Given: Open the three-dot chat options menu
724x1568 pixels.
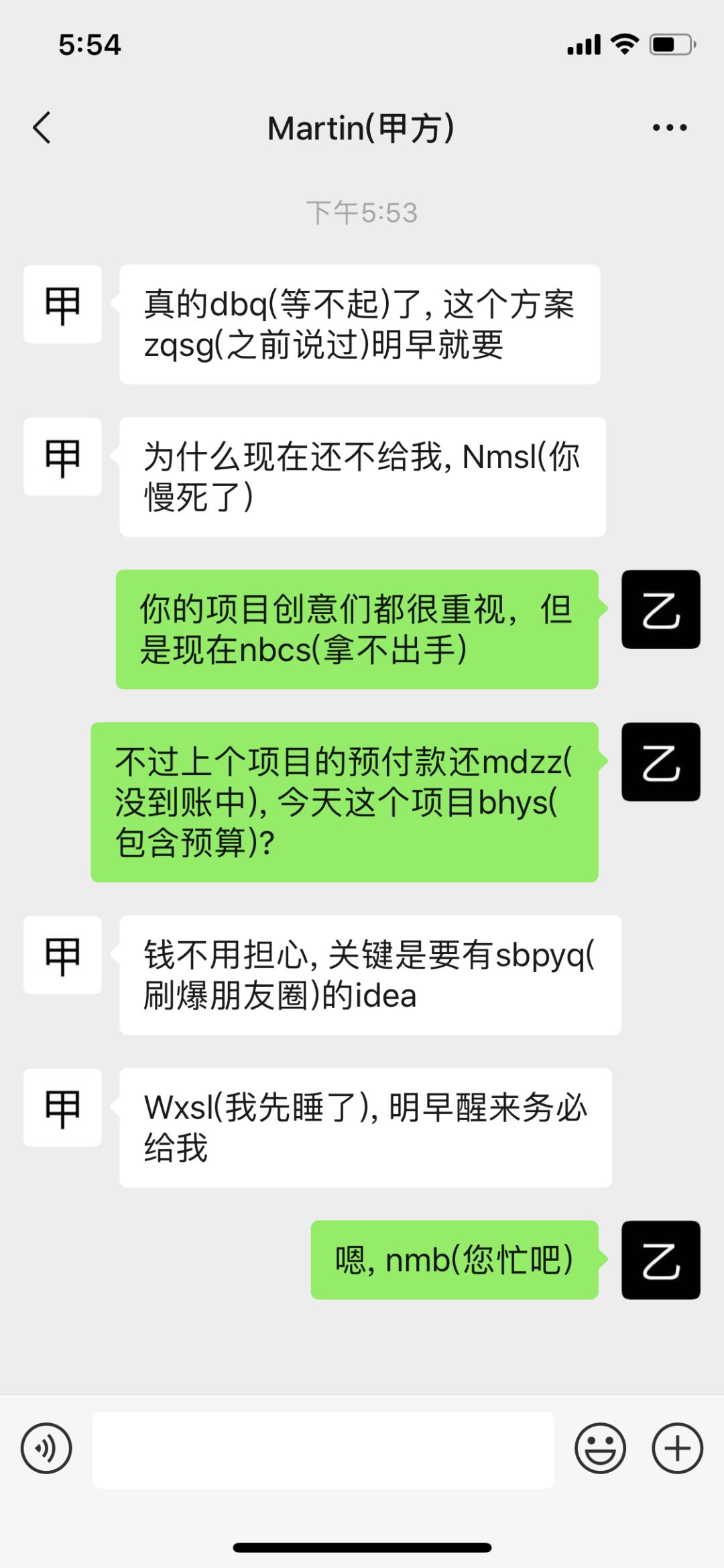Looking at the screenshot, I should [670, 127].
